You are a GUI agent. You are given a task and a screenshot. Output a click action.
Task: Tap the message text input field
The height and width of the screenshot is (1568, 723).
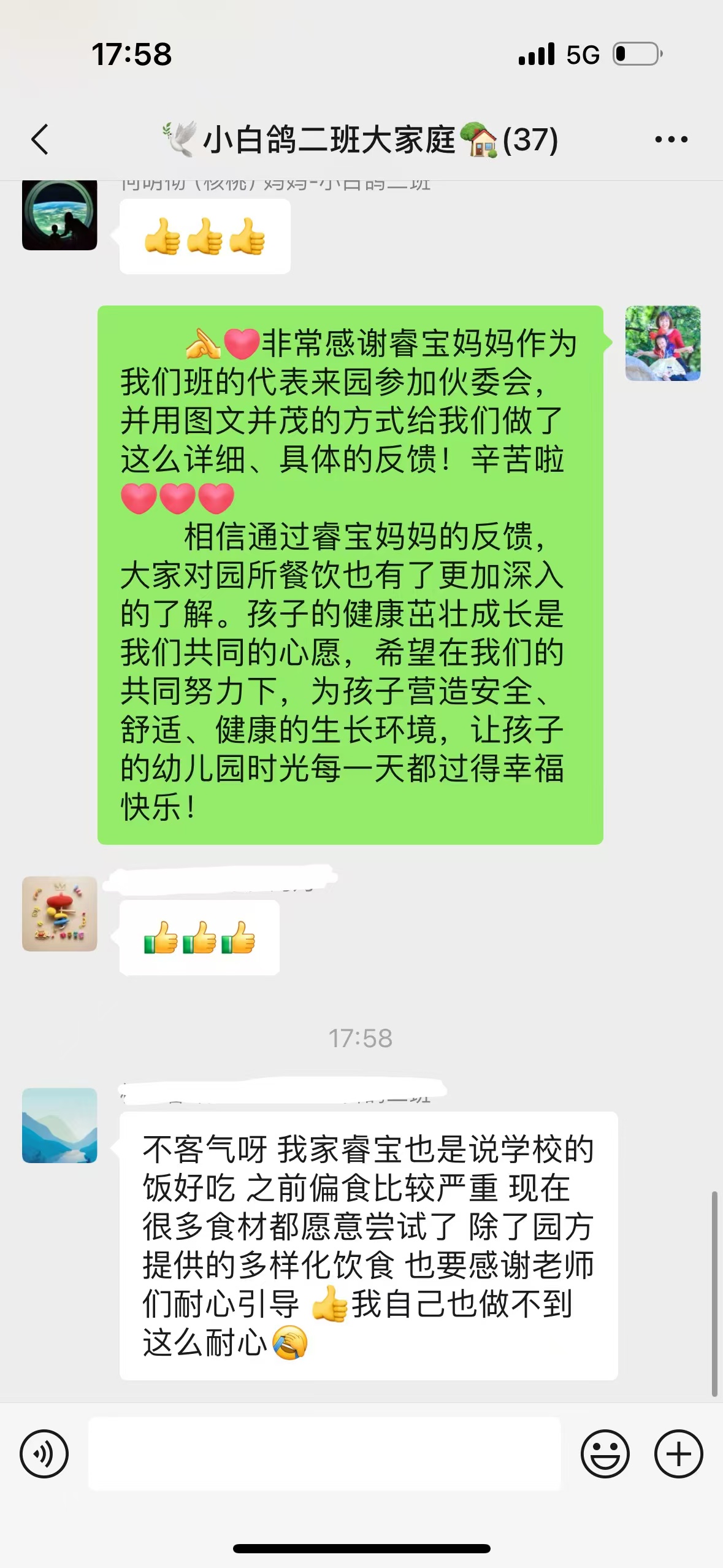[x=324, y=1453]
